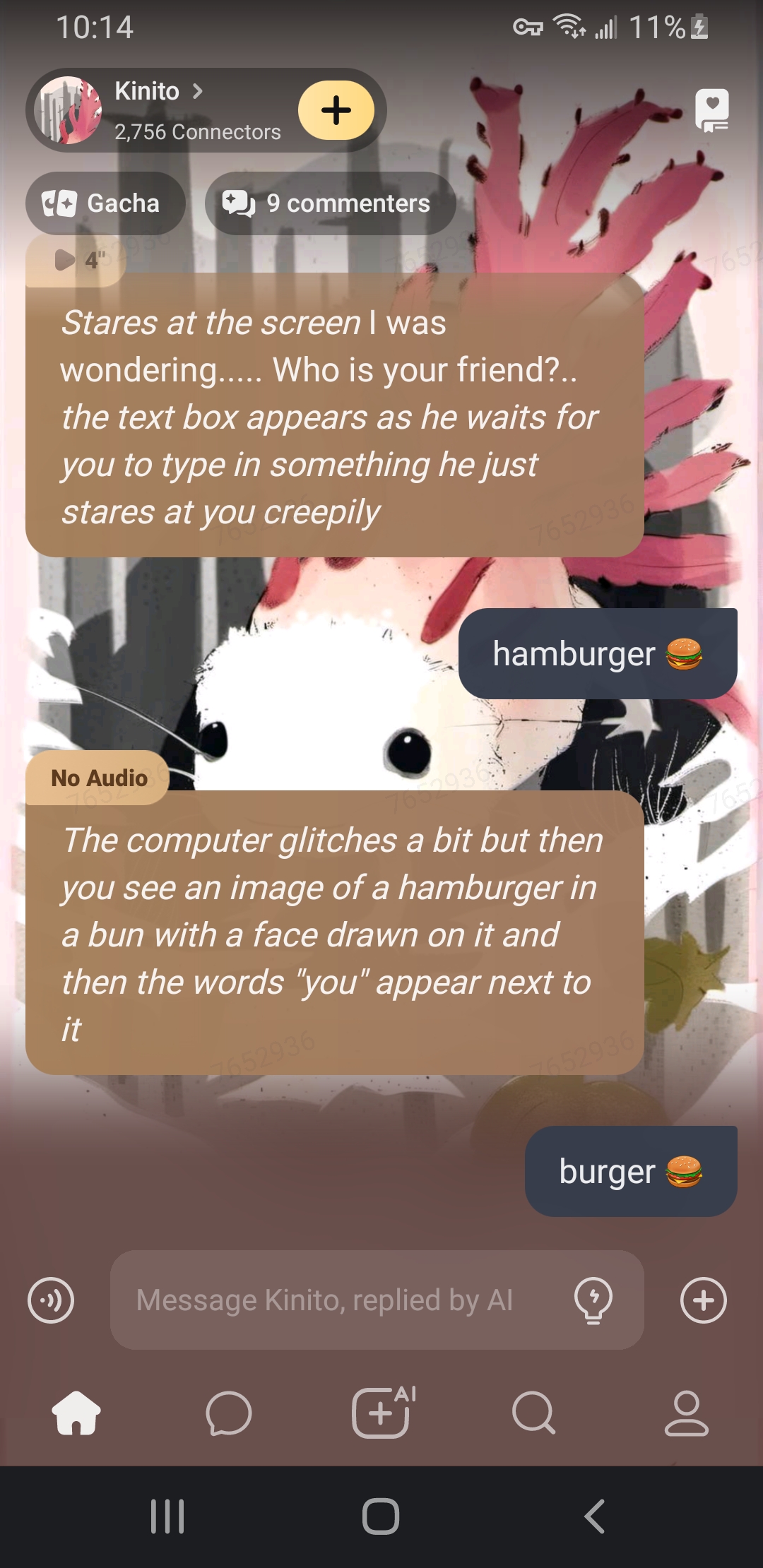Go back using the system back button
The image size is (763, 1568).
[595, 1516]
